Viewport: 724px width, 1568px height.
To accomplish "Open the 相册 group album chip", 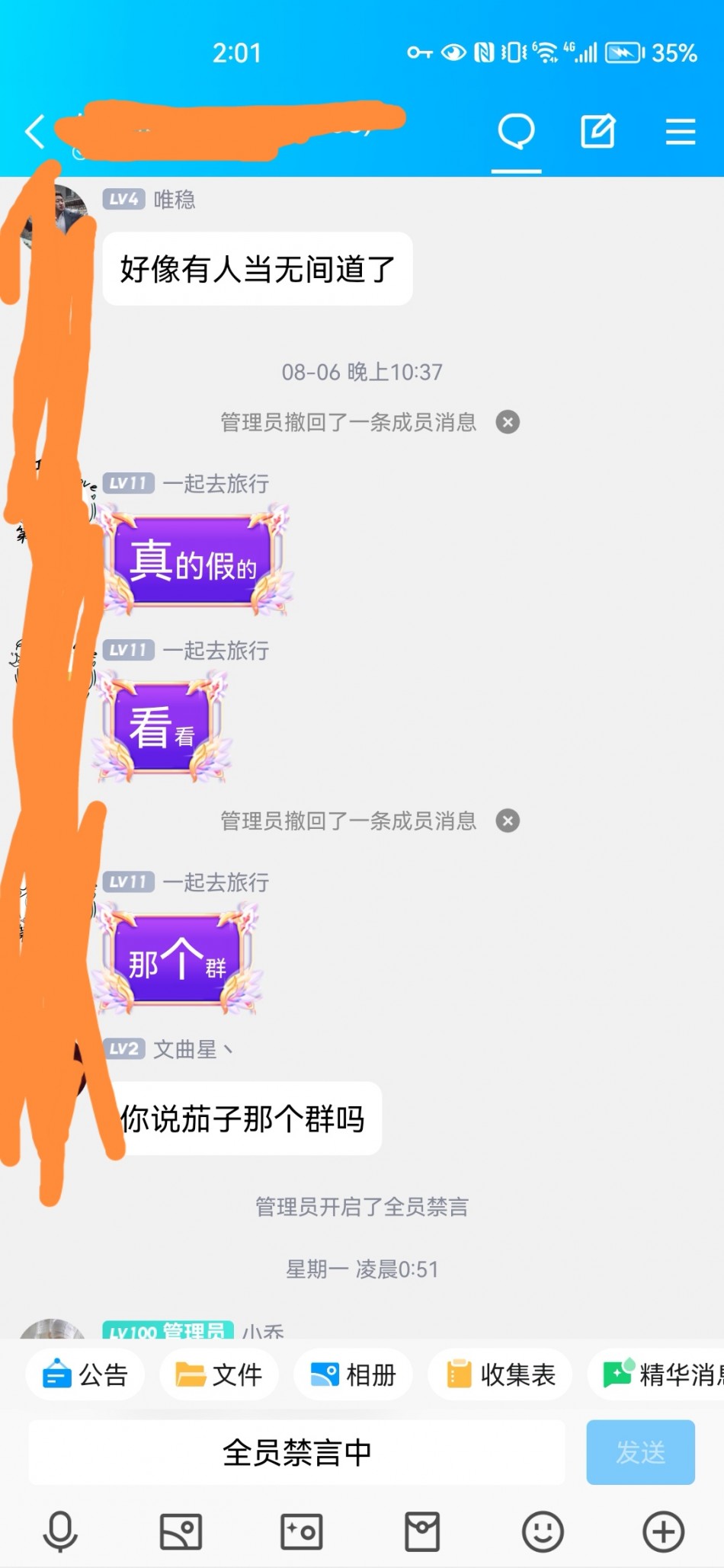I will coord(353,1374).
